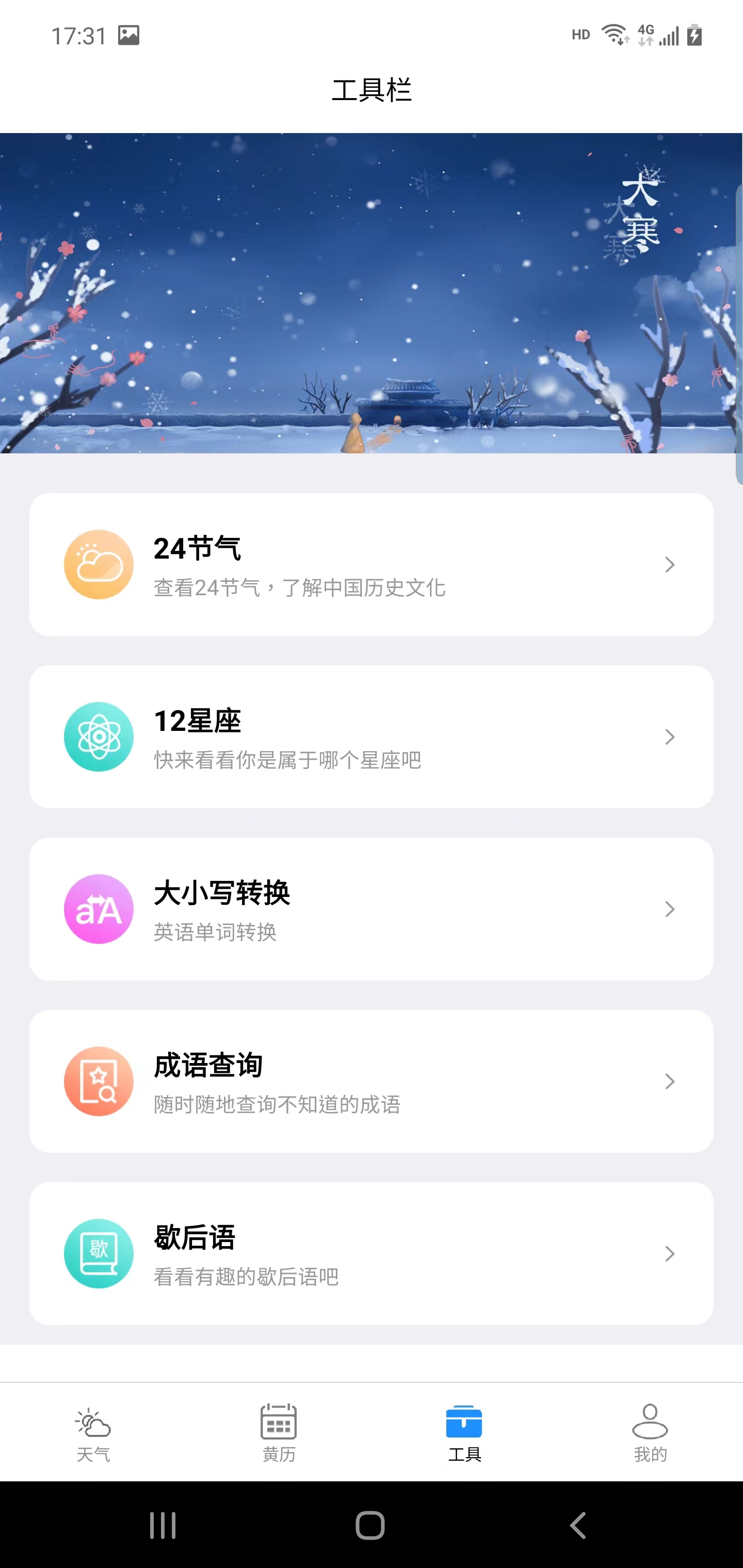Tap the battery status indicator
Screen dimensions: 743x1568
(695, 35)
